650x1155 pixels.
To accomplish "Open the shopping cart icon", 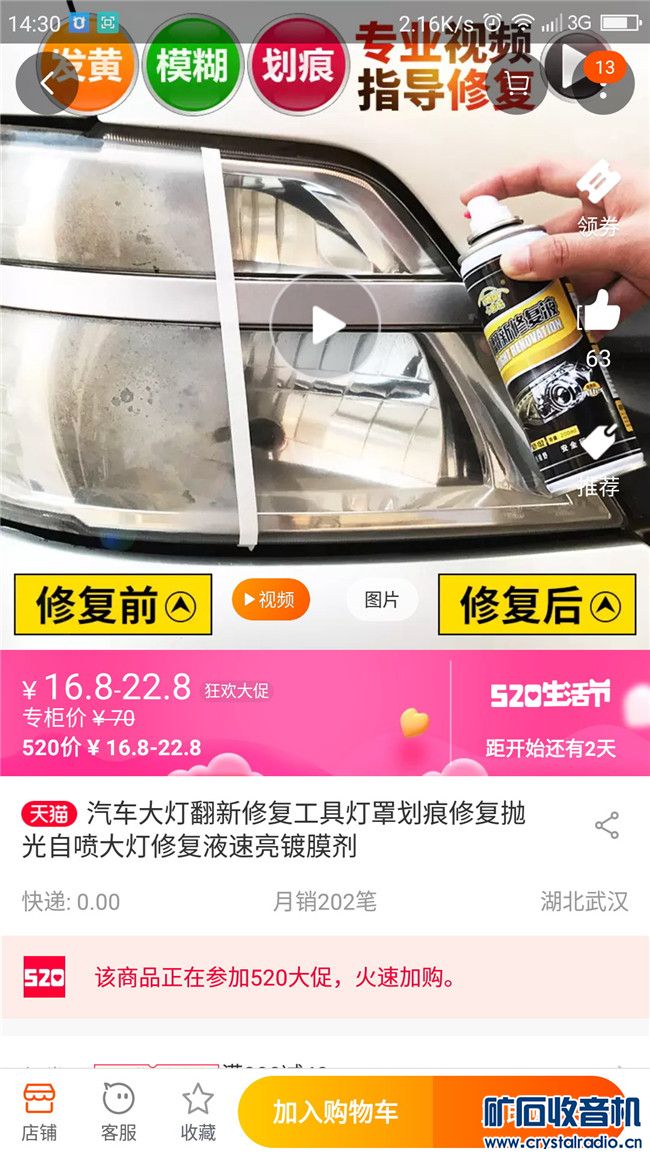I will click(519, 85).
